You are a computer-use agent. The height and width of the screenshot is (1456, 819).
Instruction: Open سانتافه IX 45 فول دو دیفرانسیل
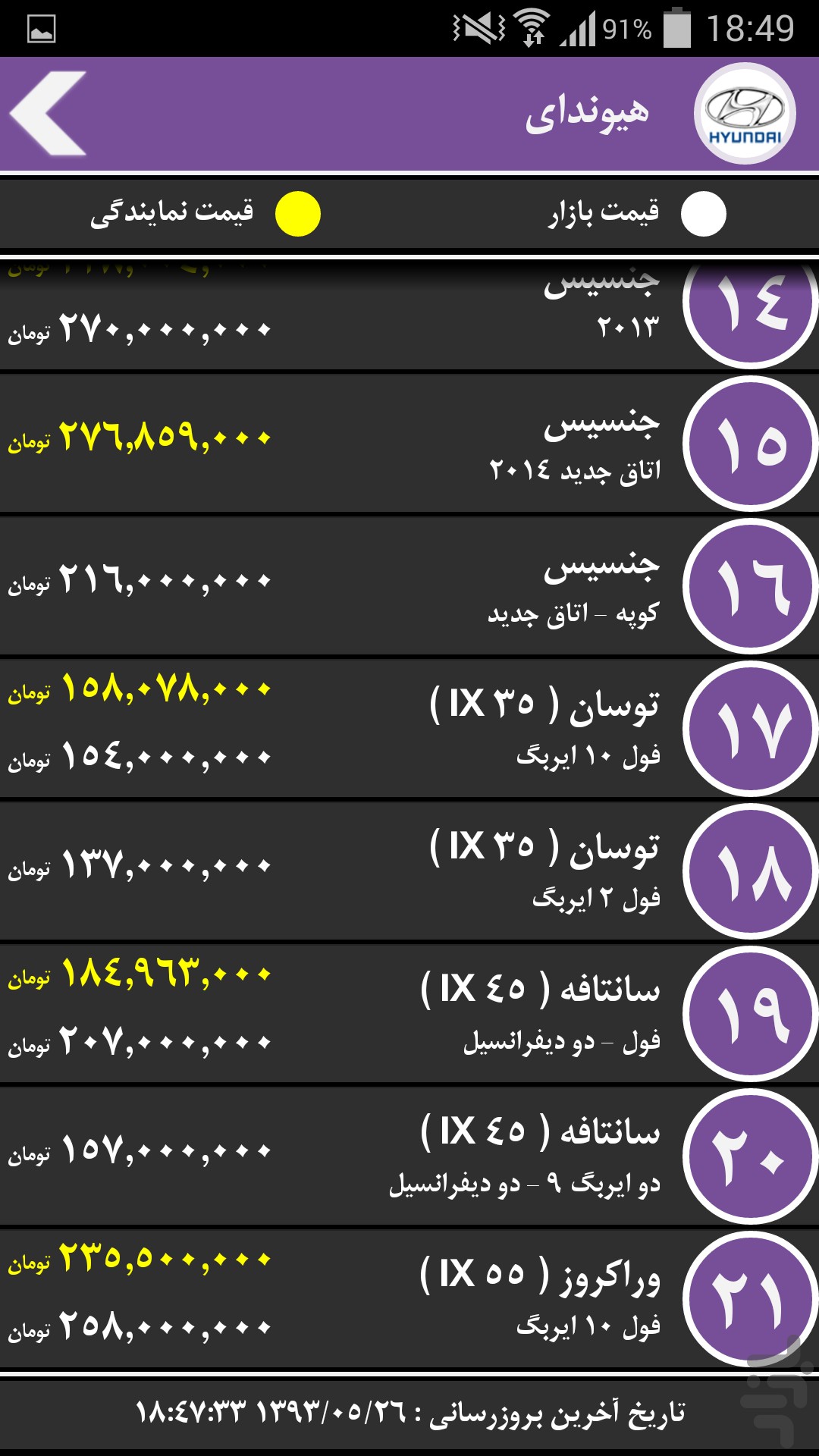point(409,1014)
